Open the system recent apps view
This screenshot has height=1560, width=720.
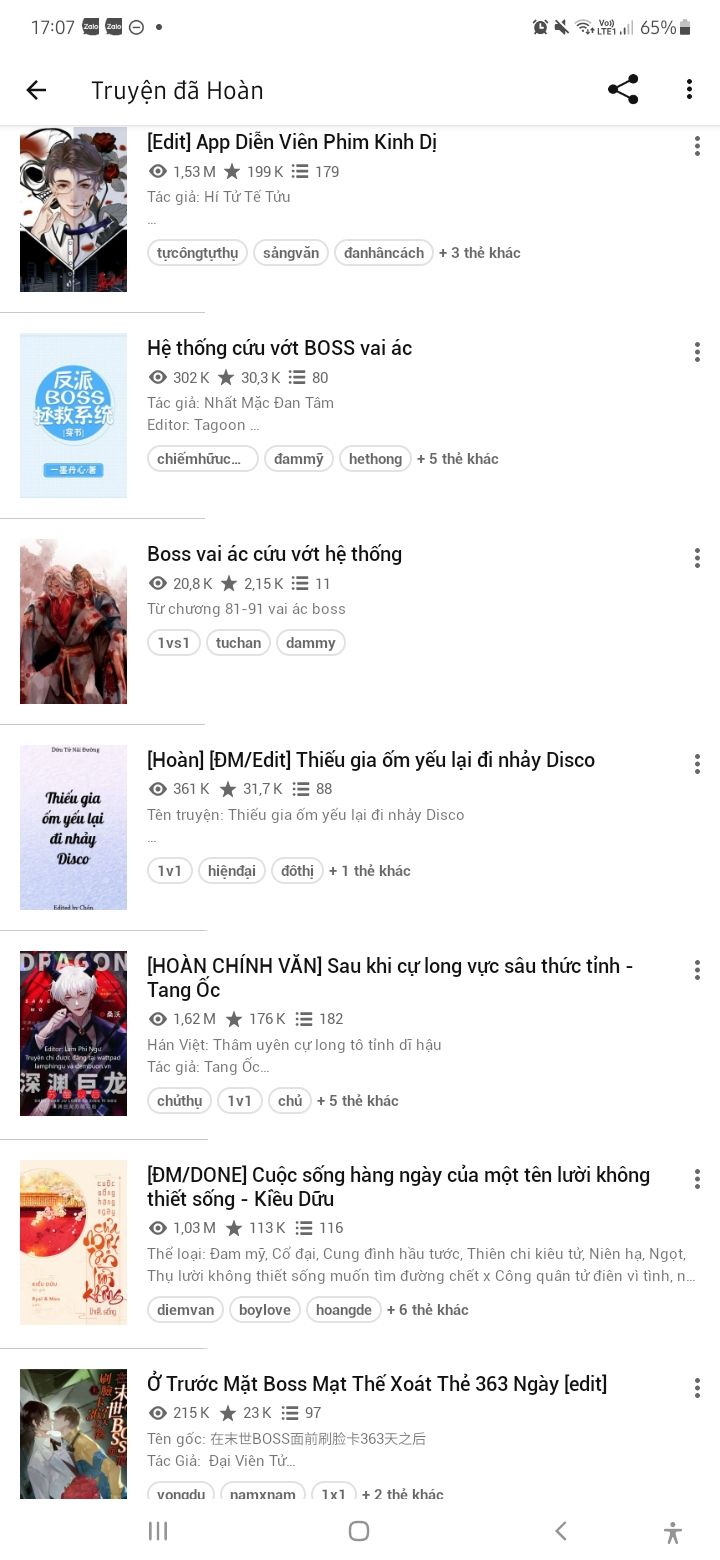point(158,1531)
